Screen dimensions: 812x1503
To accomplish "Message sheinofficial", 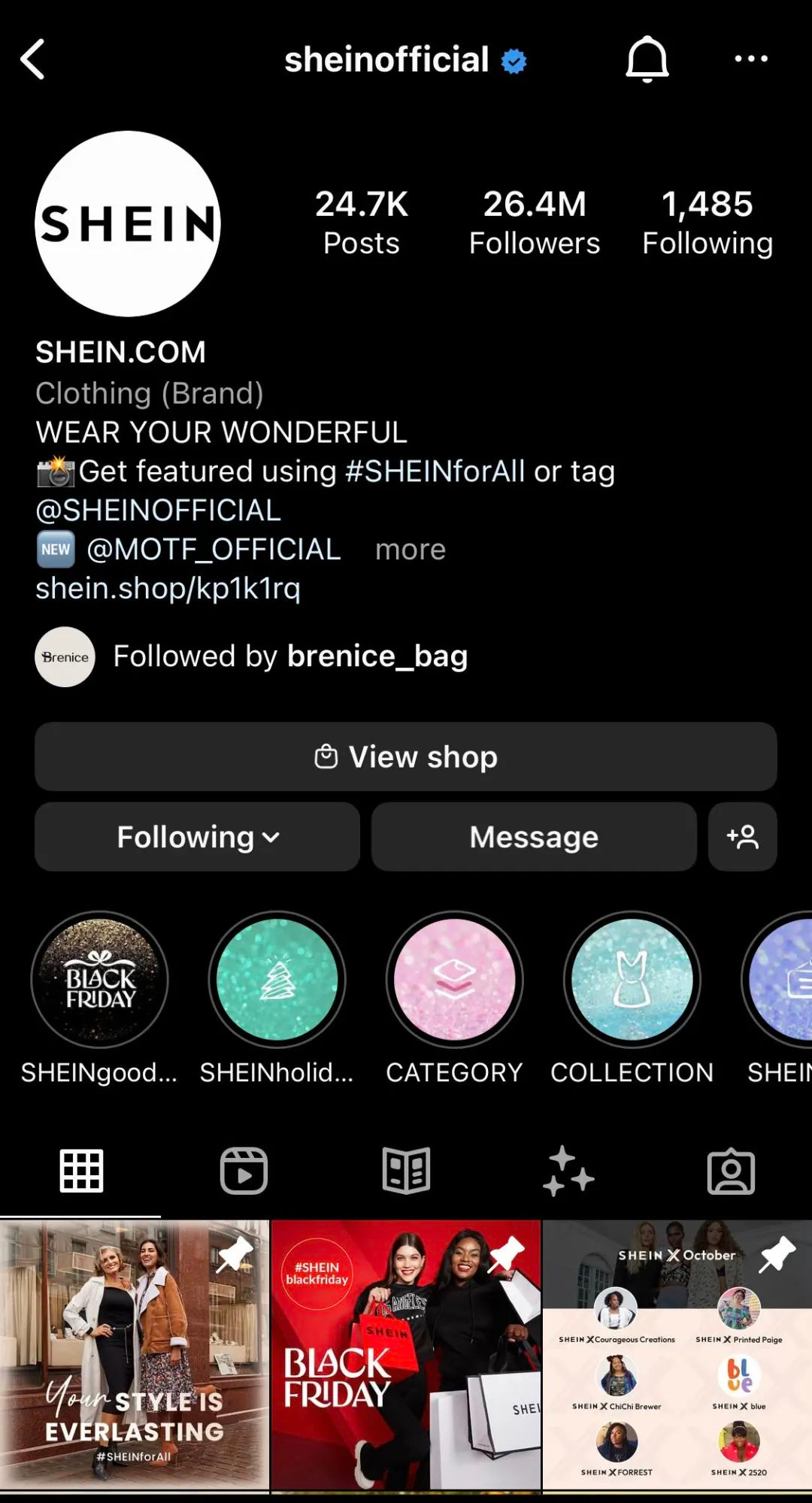I will pos(534,837).
